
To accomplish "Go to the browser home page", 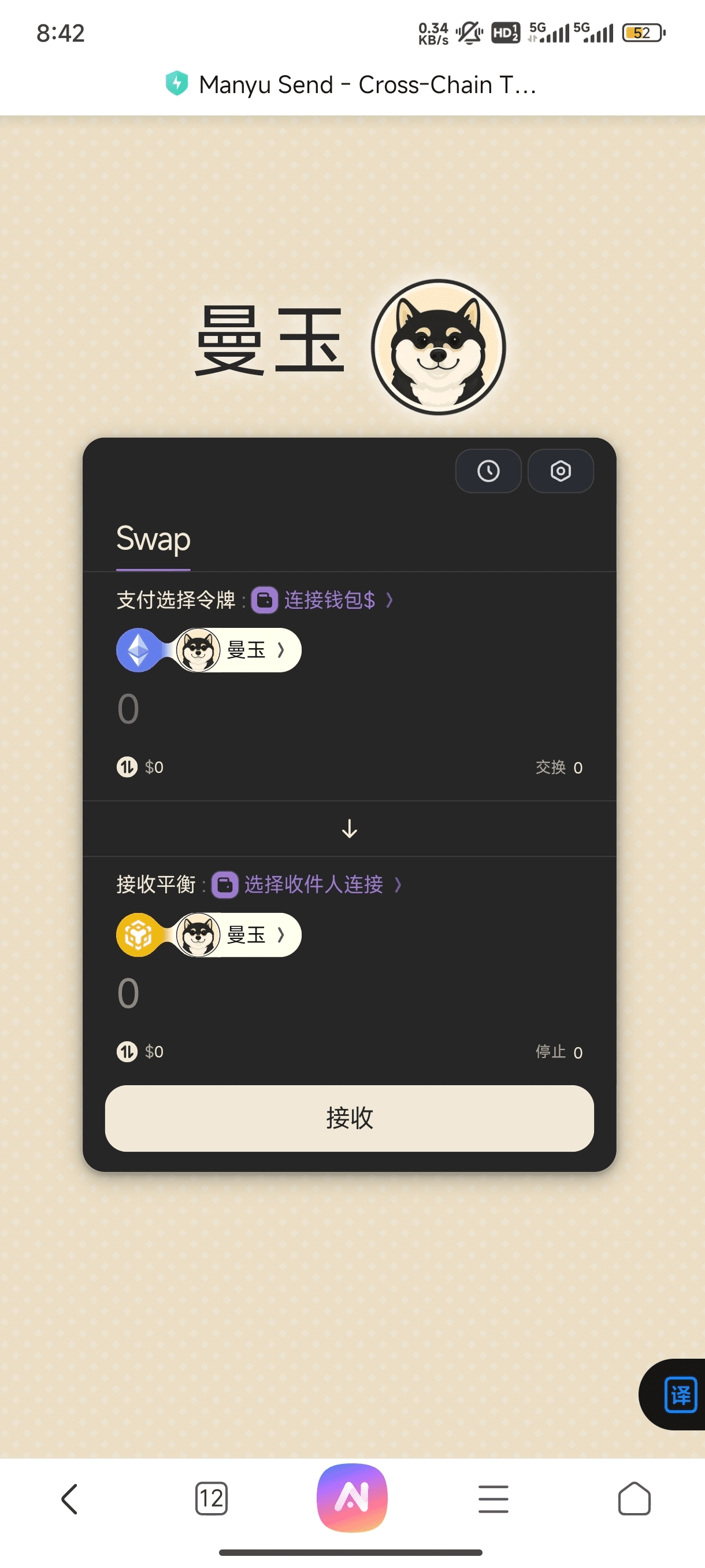I will [x=634, y=1499].
